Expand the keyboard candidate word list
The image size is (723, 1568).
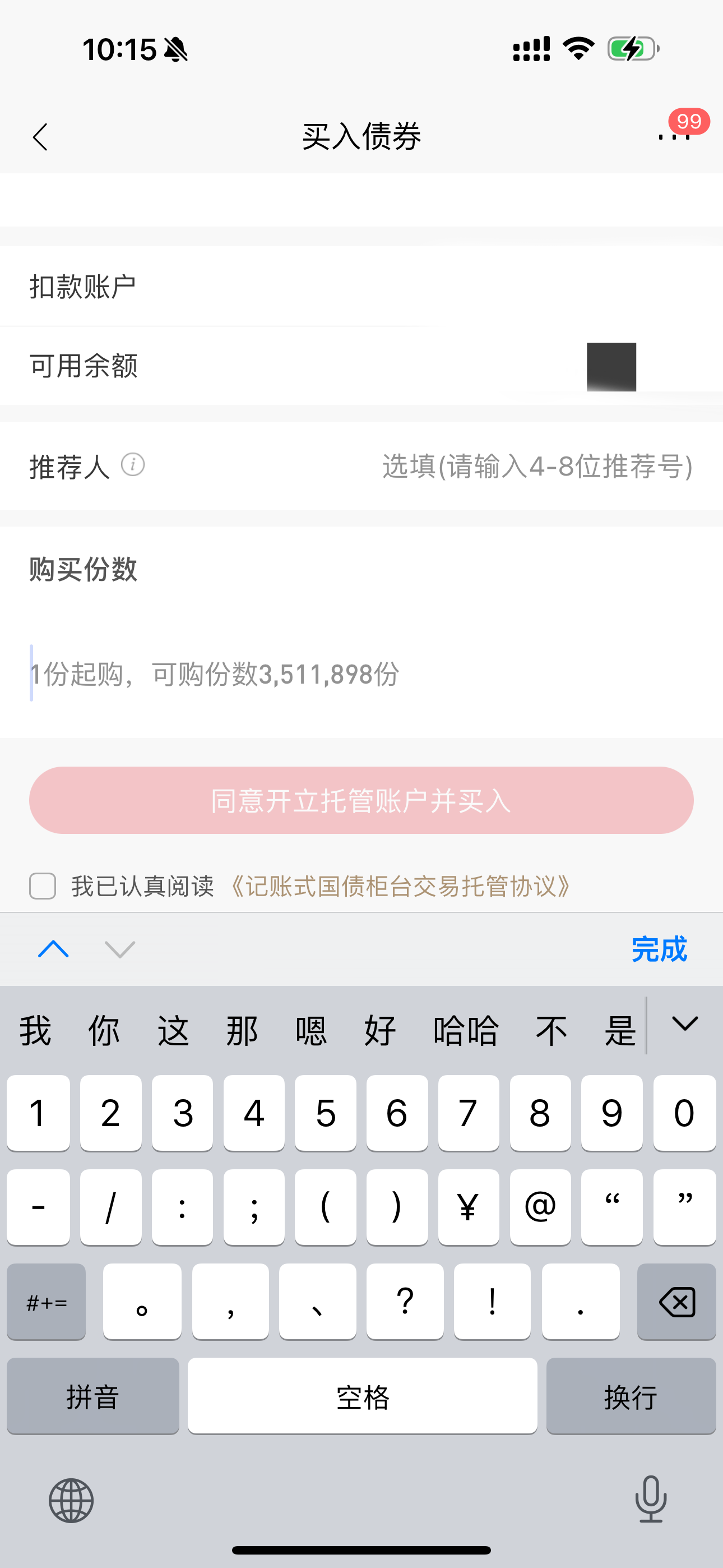(x=685, y=1025)
